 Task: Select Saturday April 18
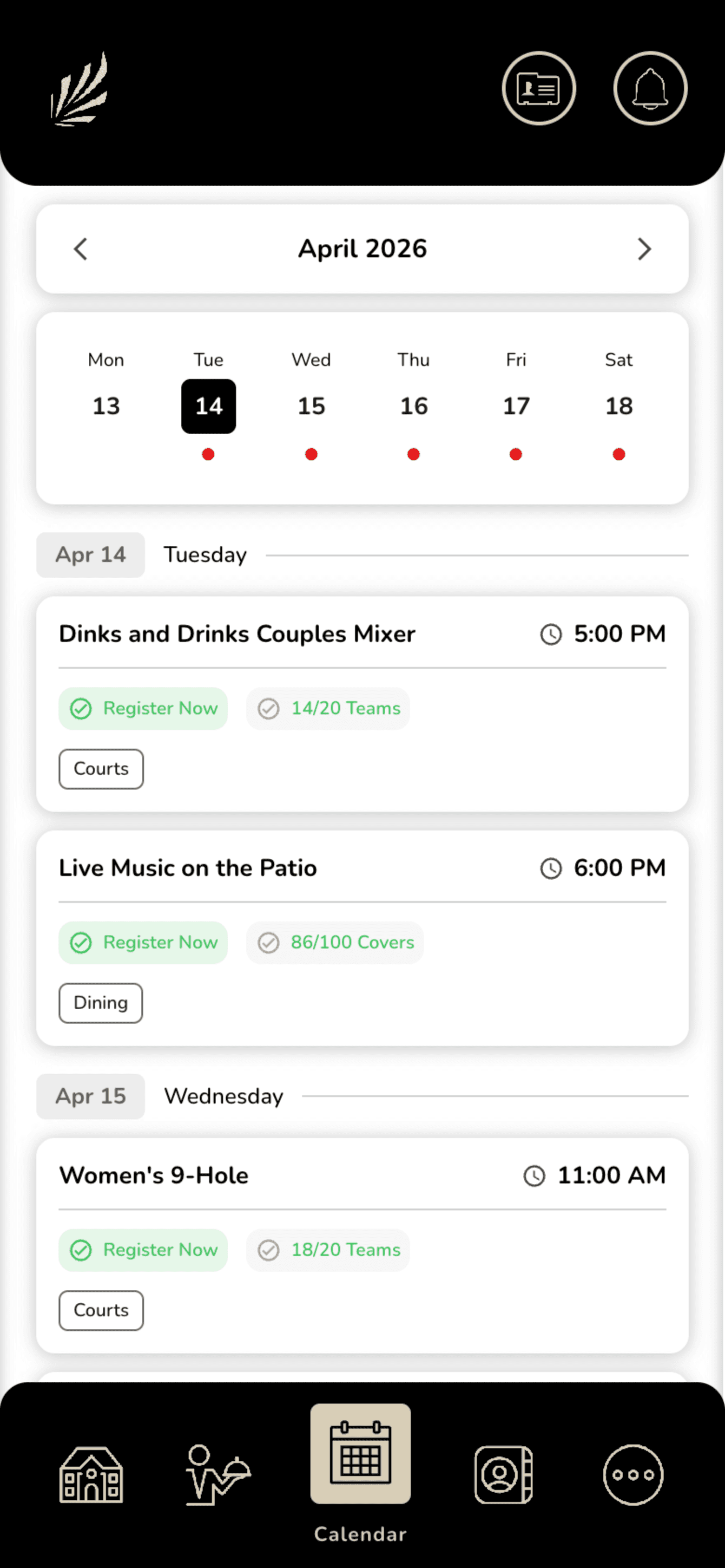click(619, 405)
